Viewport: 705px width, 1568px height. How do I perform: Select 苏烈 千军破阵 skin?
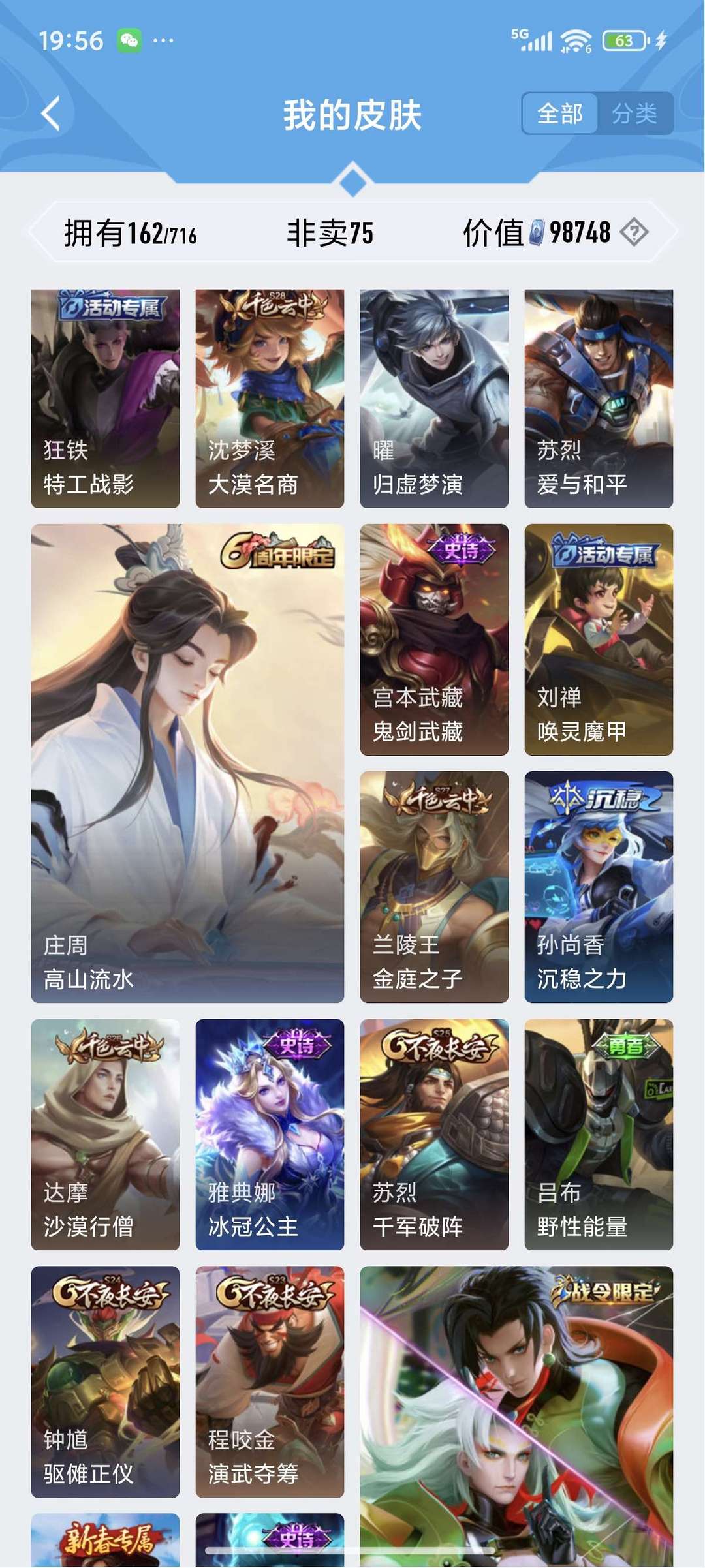pos(434,1134)
